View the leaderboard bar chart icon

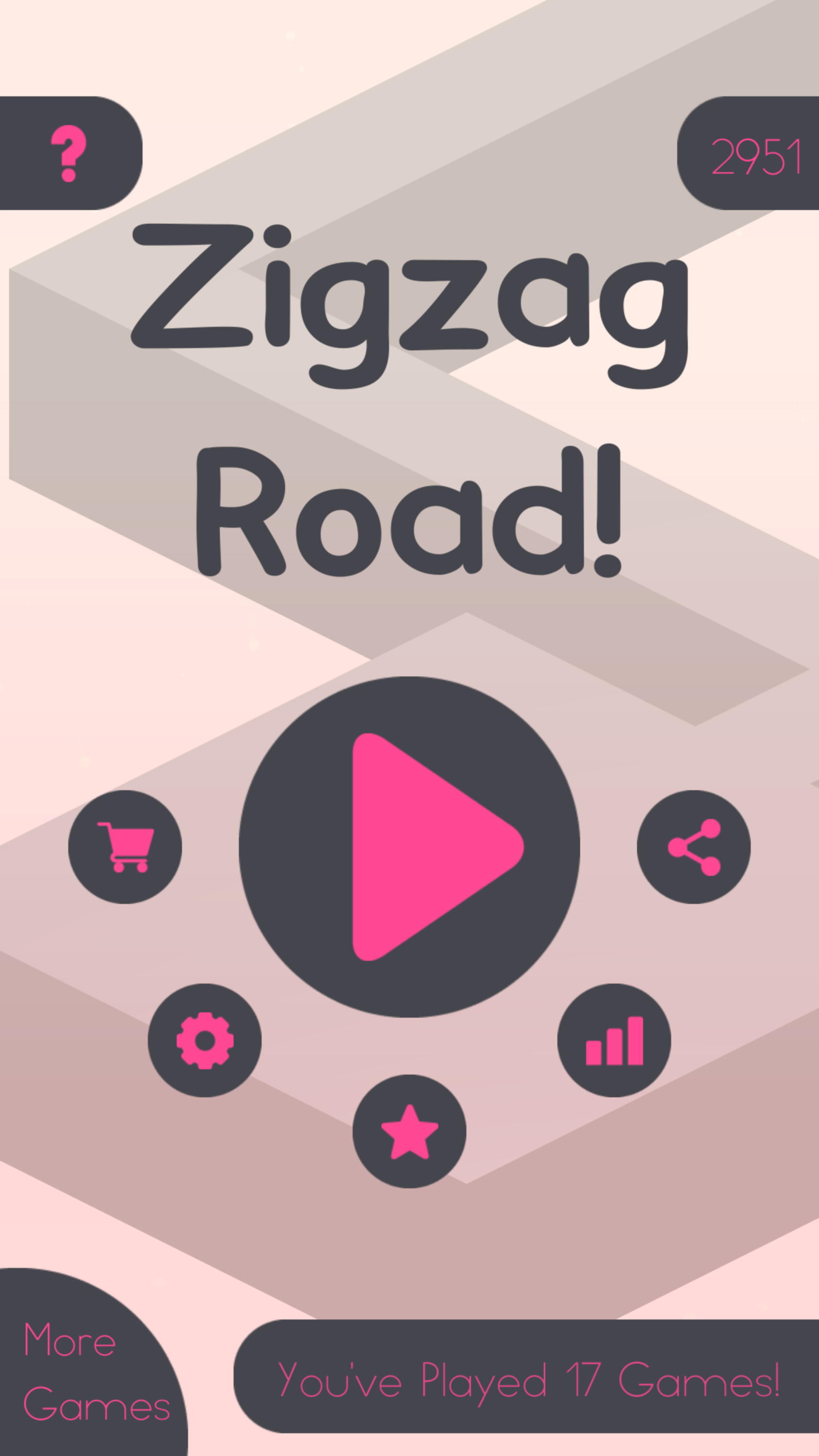pos(615,1041)
